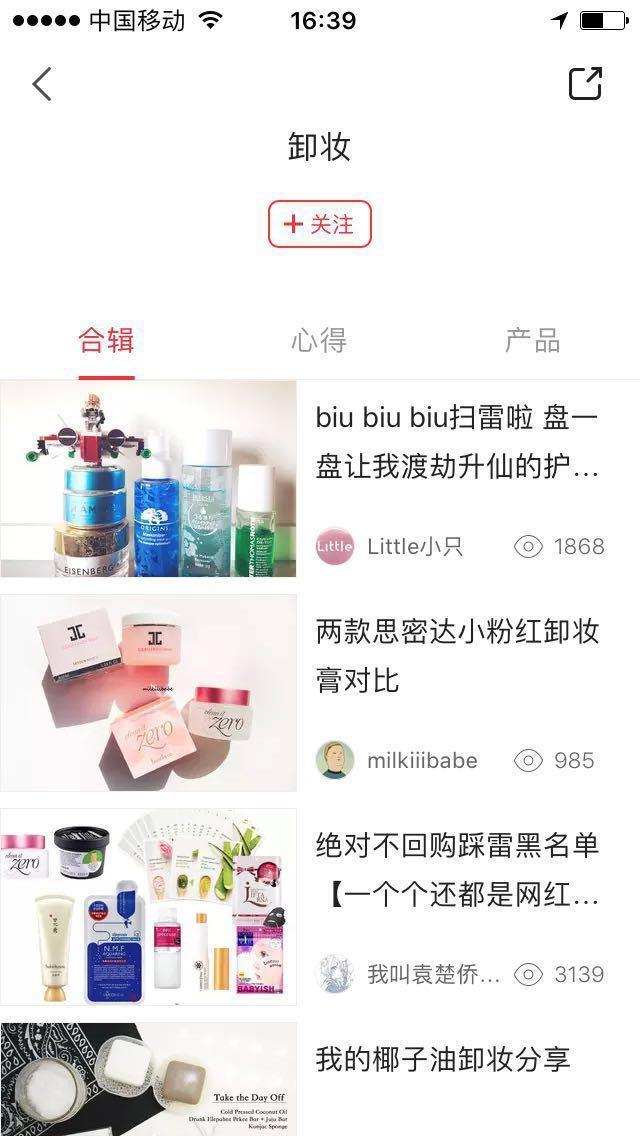Switch to the 心得 tab

pyautogui.click(x=319, y=341)
